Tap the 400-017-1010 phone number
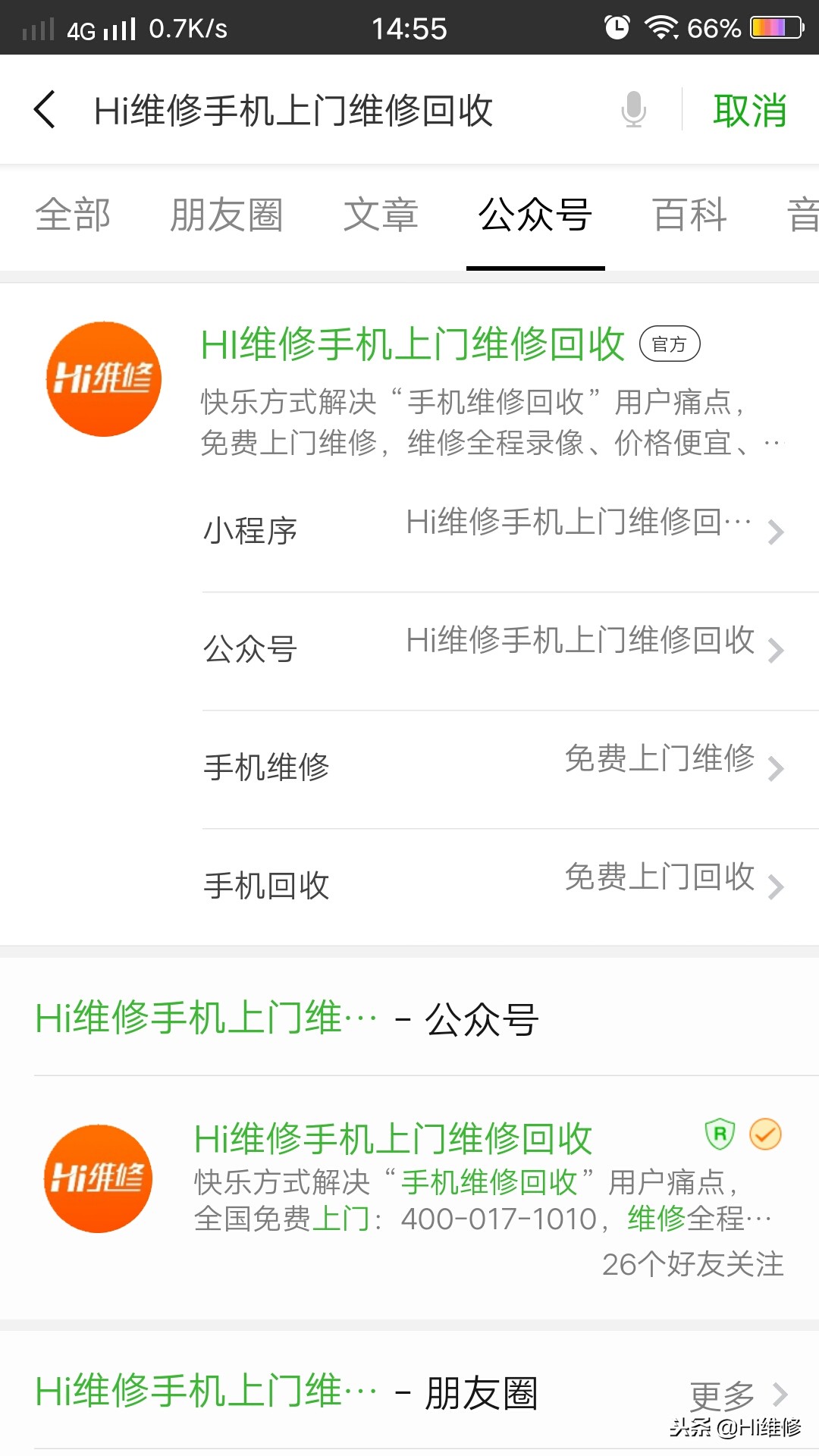Viewport: 819px width, 1456px height. click(494, 1219)
